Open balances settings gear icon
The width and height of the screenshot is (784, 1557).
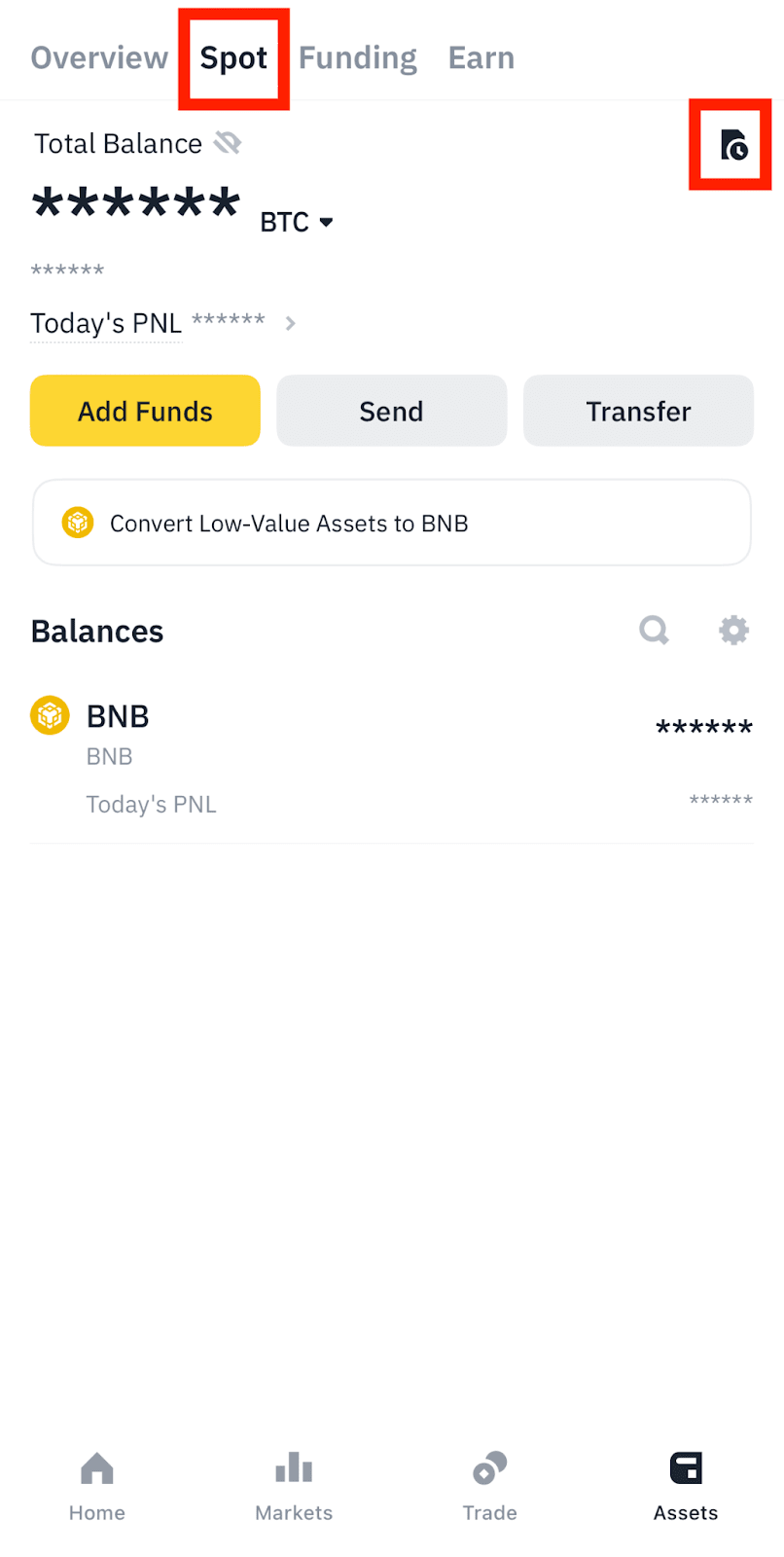733,631
